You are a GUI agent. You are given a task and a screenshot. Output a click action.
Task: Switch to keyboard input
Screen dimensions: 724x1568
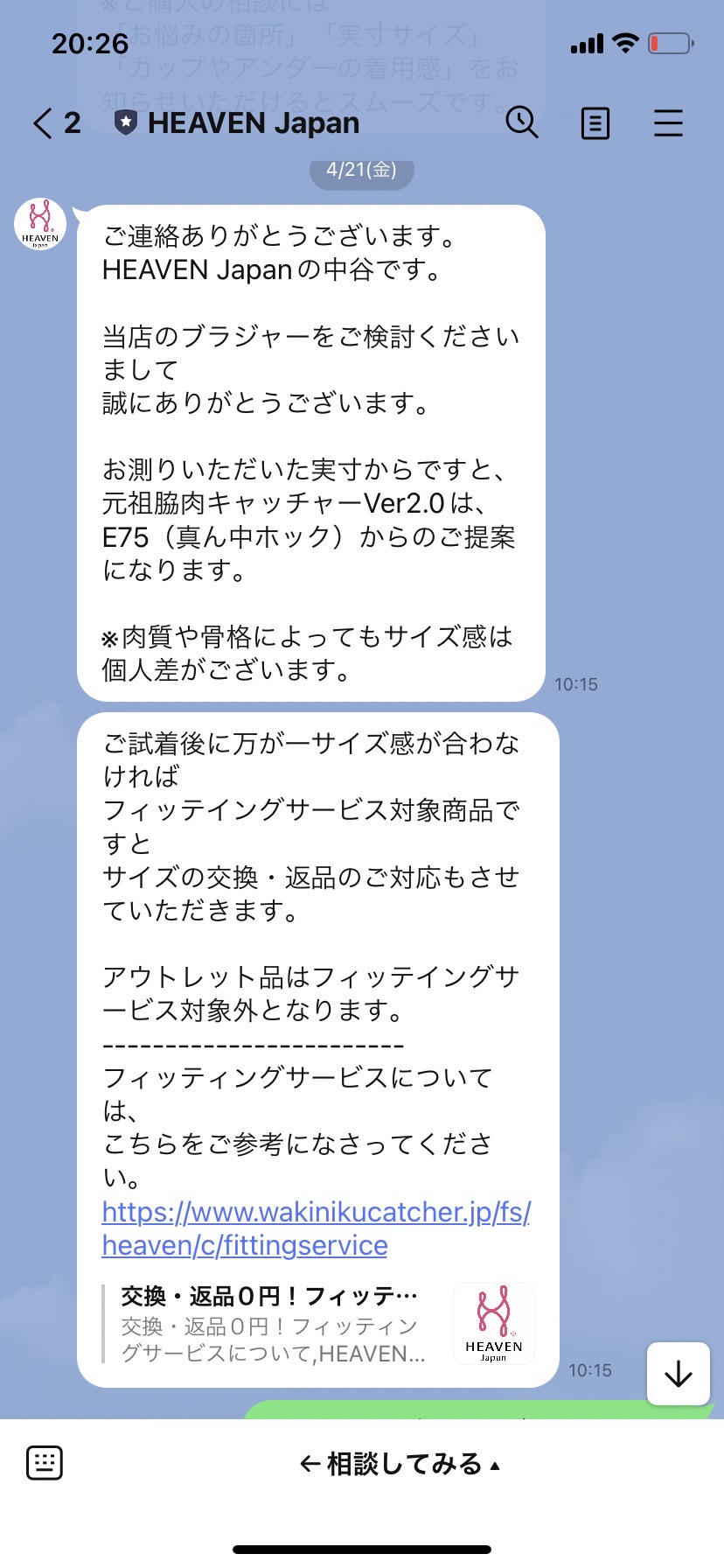coord(45,1463)
